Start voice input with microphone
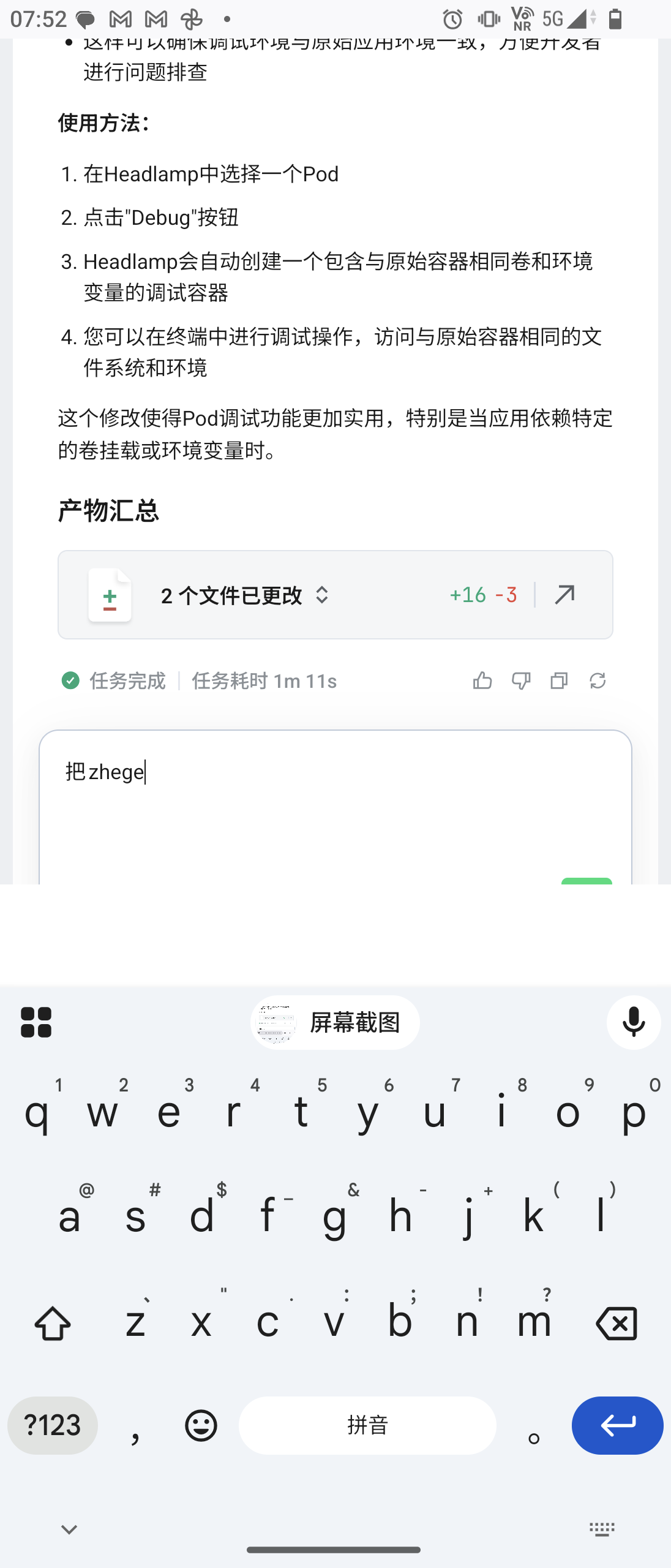671x1568 pixels. point(634,1022)
